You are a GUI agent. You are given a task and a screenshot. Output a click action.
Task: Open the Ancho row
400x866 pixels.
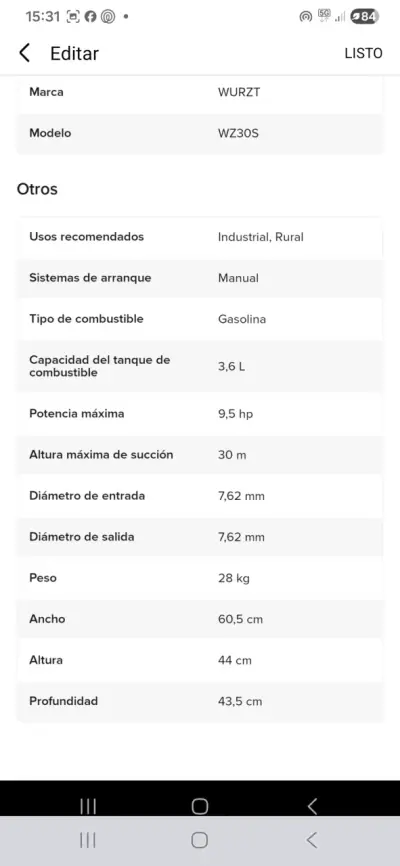[199, 619]
